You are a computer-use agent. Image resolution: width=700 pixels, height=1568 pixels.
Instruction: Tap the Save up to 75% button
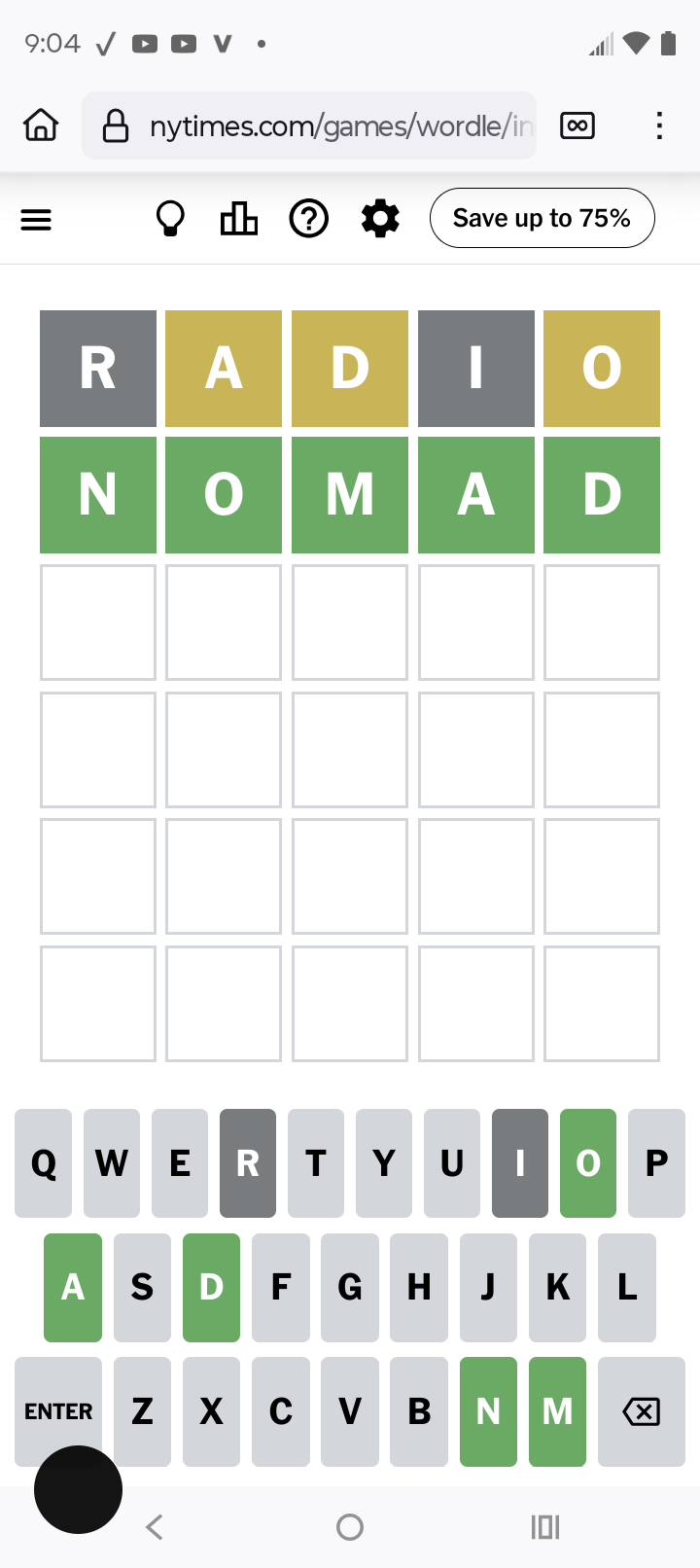tap(542, 218)
